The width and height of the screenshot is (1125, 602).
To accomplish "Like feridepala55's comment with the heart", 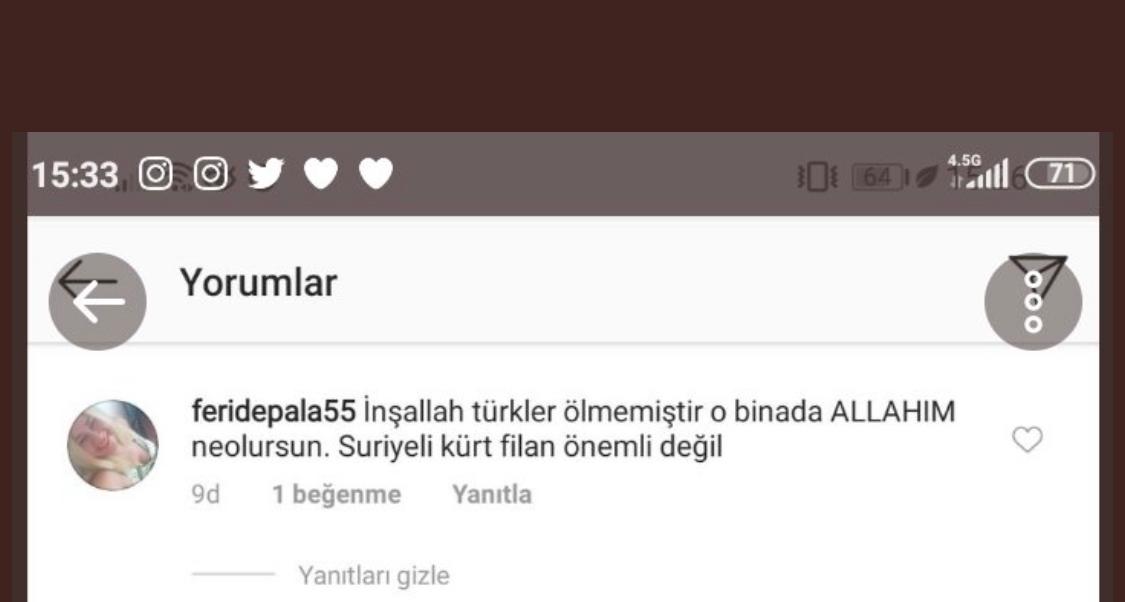I will 1027,439.
